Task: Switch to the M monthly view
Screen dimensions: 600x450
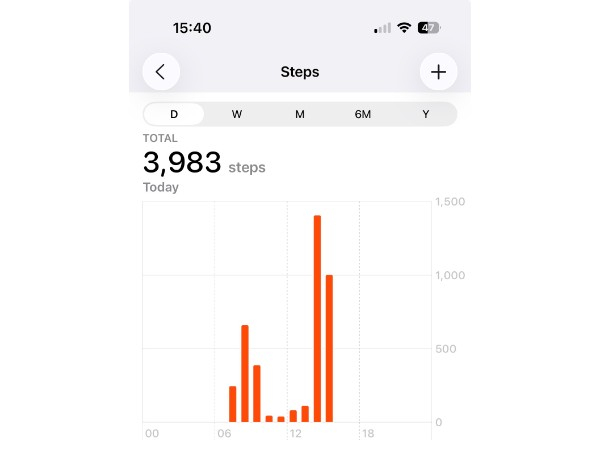Action: click(300, 114)
